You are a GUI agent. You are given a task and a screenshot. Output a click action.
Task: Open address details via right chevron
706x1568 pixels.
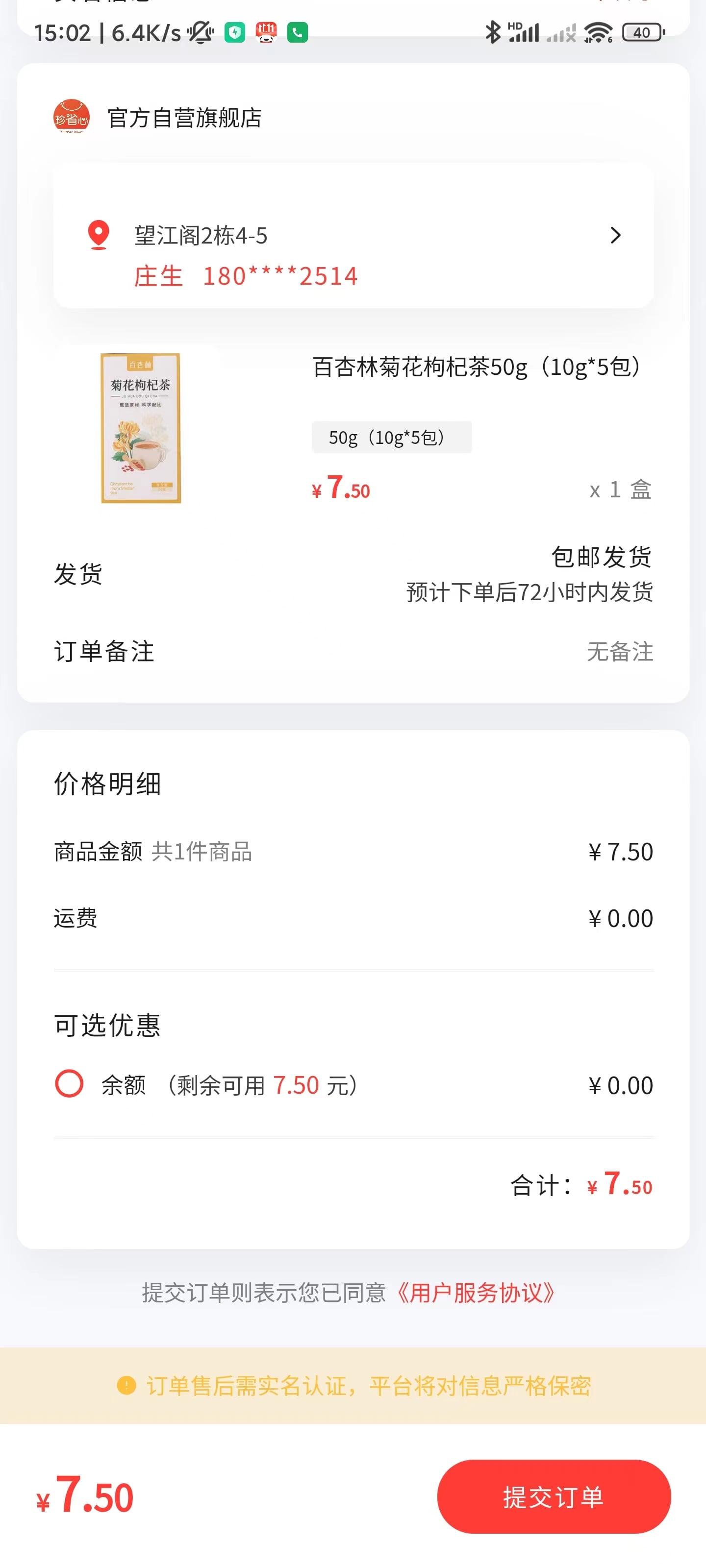[615, 236]
